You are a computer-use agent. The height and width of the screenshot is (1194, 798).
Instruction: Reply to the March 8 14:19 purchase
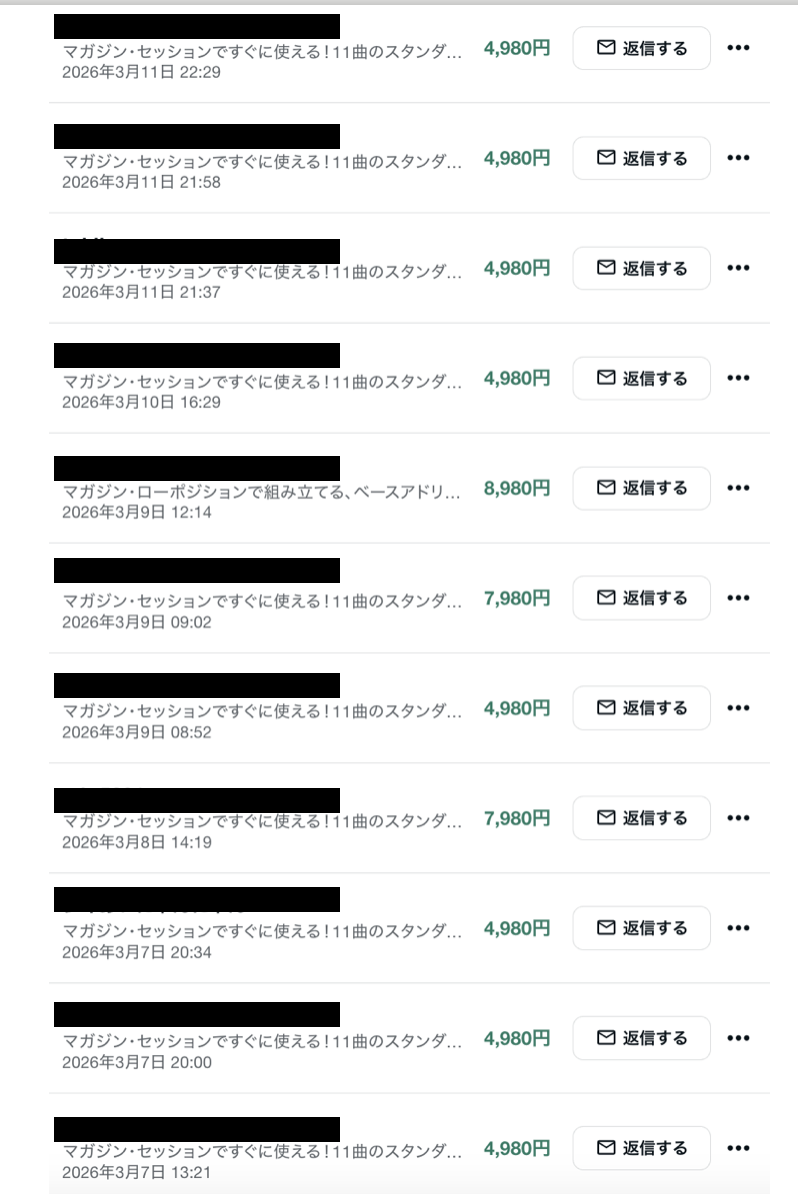point(641,818)
